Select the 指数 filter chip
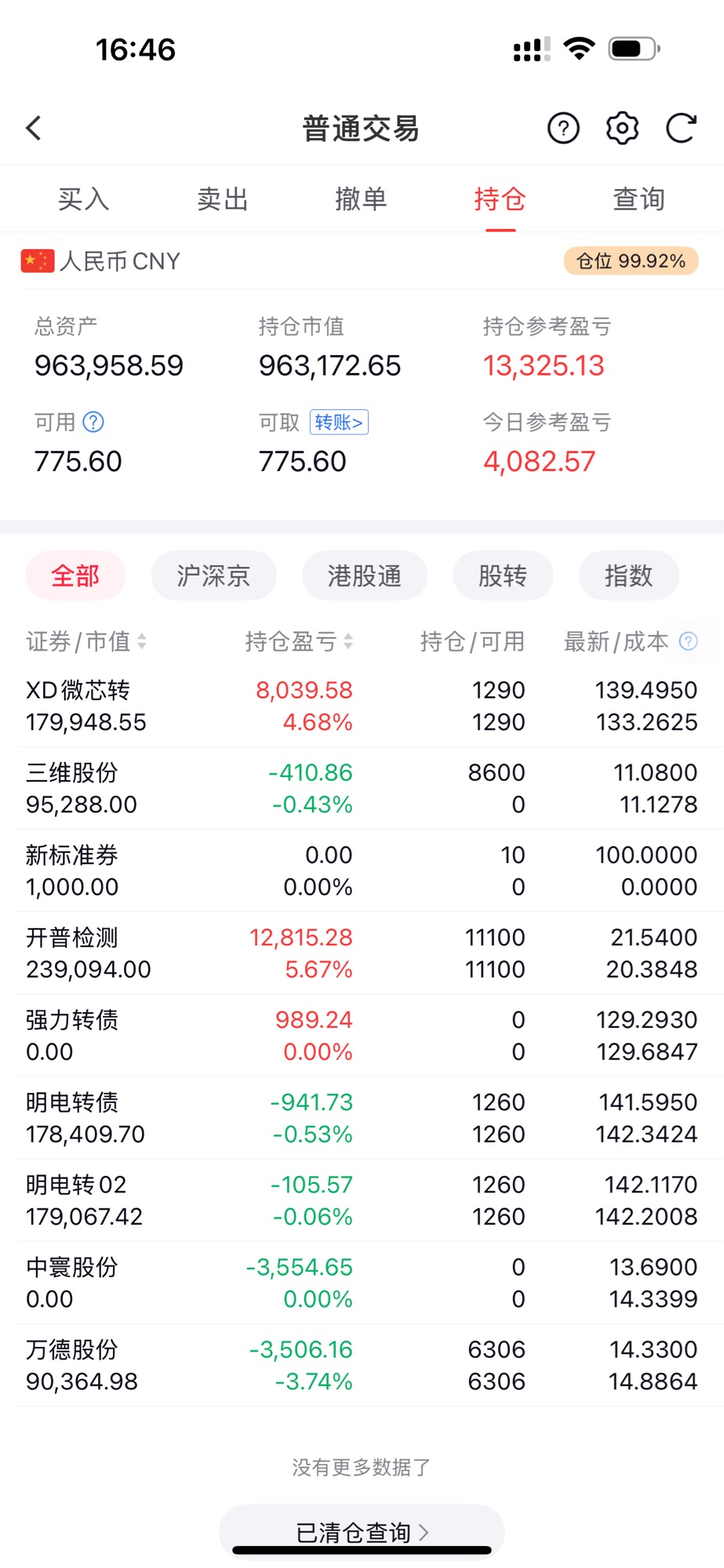The width and height of the screenshot is (724, 1568). [x=628, y=575]
